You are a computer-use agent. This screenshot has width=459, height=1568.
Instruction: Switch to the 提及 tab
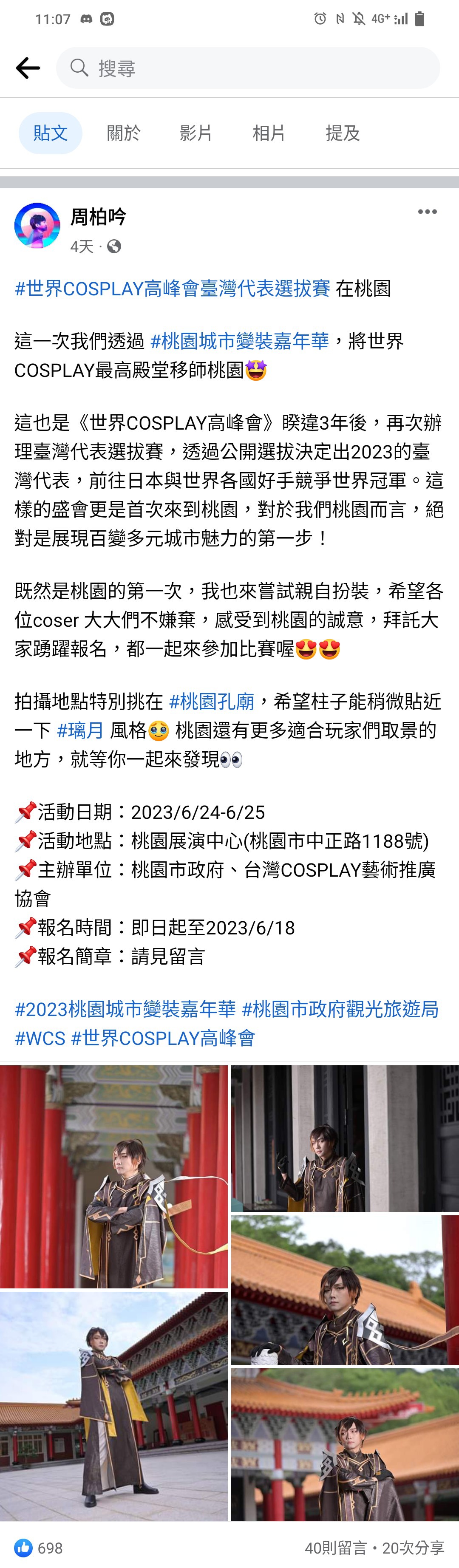point(342,133)
